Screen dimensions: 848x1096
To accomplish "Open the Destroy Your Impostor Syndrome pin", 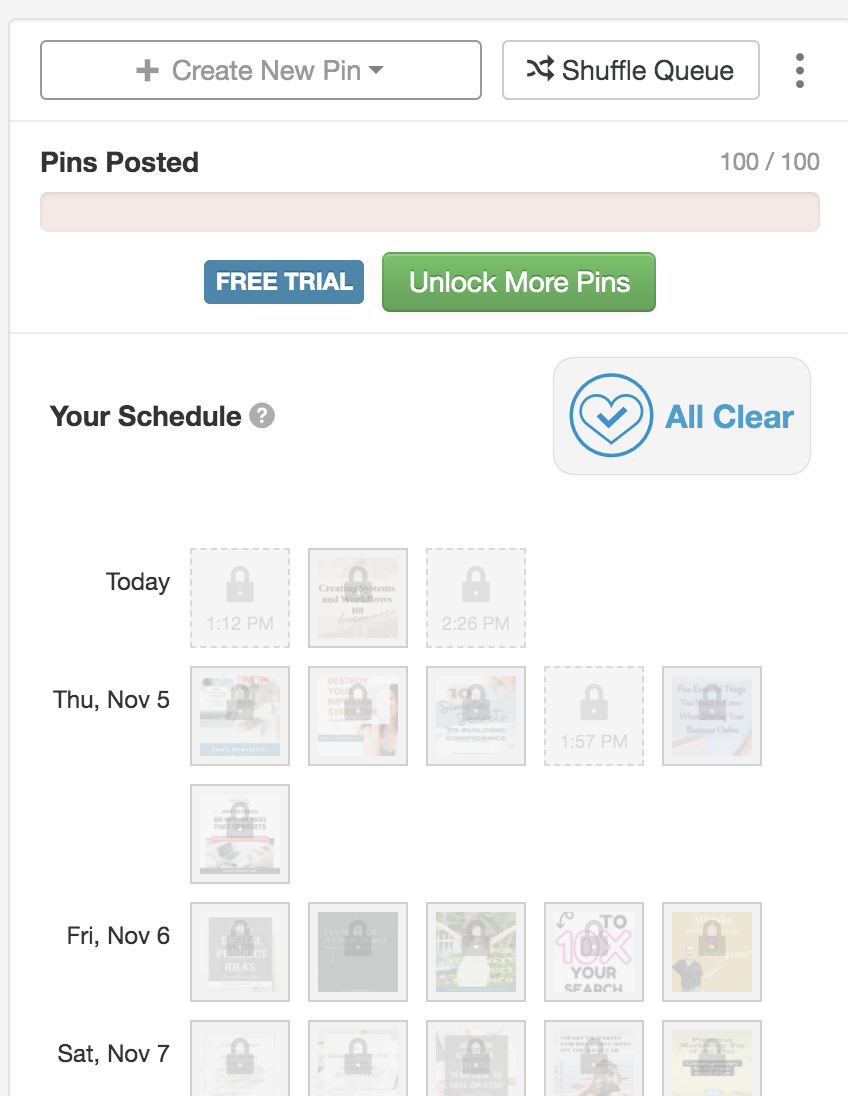I will [358, 716].
